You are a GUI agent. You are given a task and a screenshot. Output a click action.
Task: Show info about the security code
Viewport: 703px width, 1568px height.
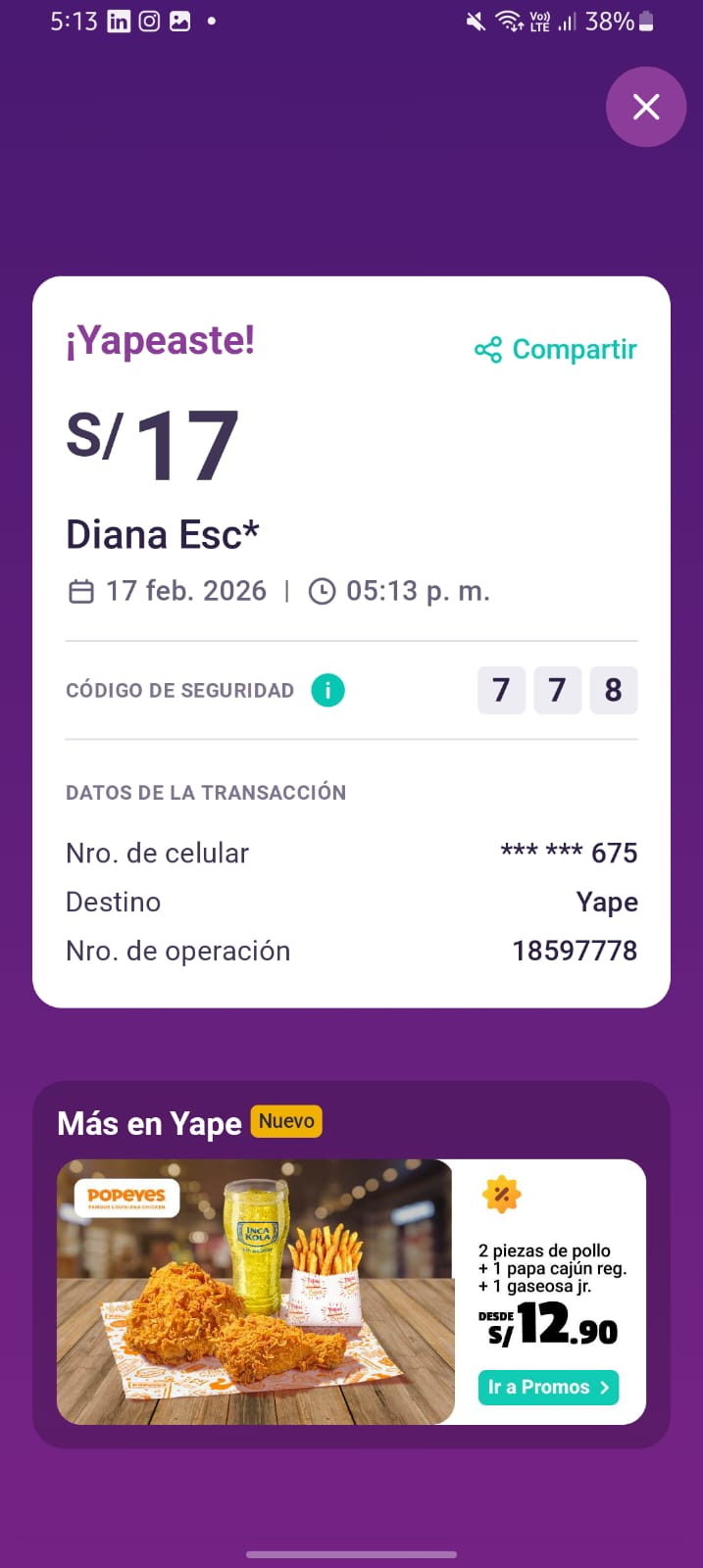pyautogui.click(x=327, y=691)
